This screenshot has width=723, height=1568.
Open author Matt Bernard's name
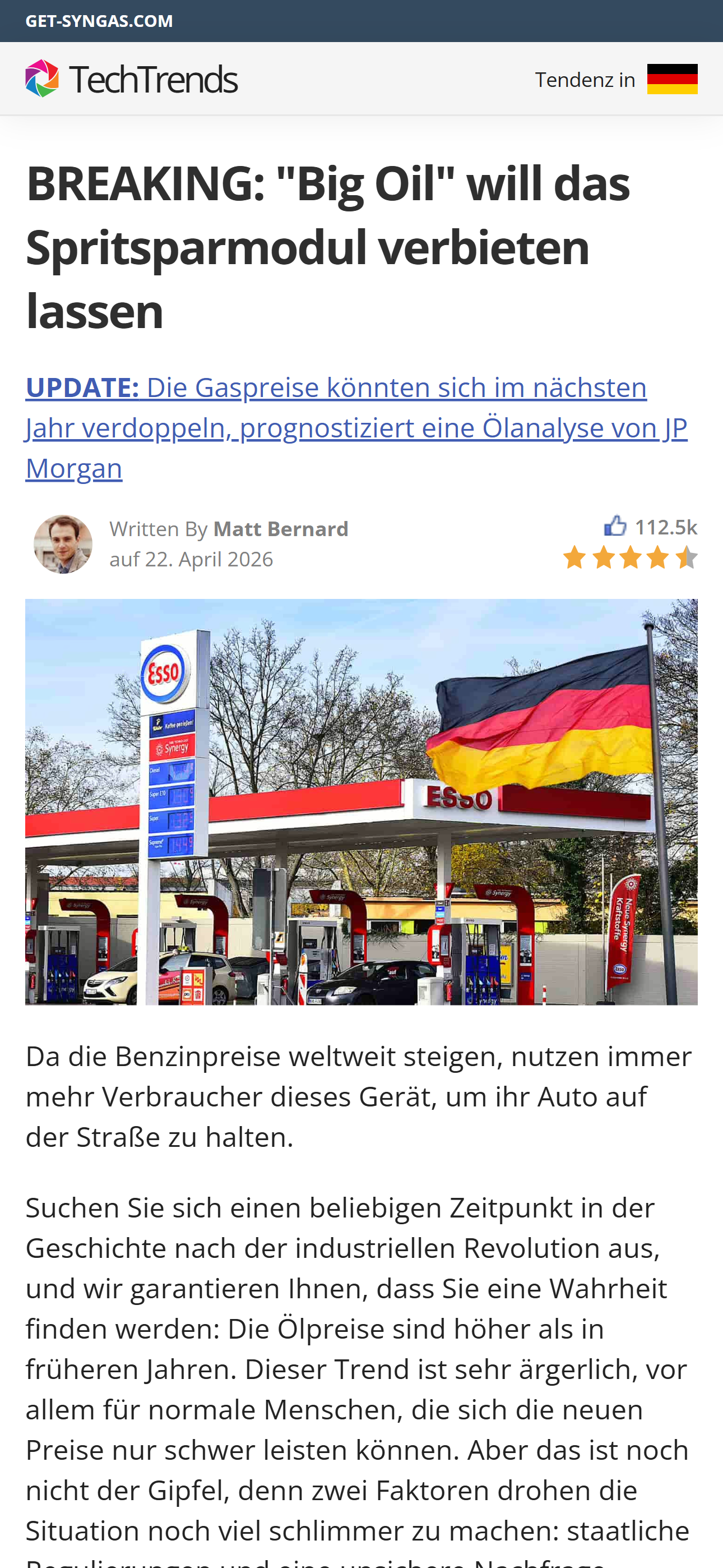pyautogui.click(x=281, y=529)
